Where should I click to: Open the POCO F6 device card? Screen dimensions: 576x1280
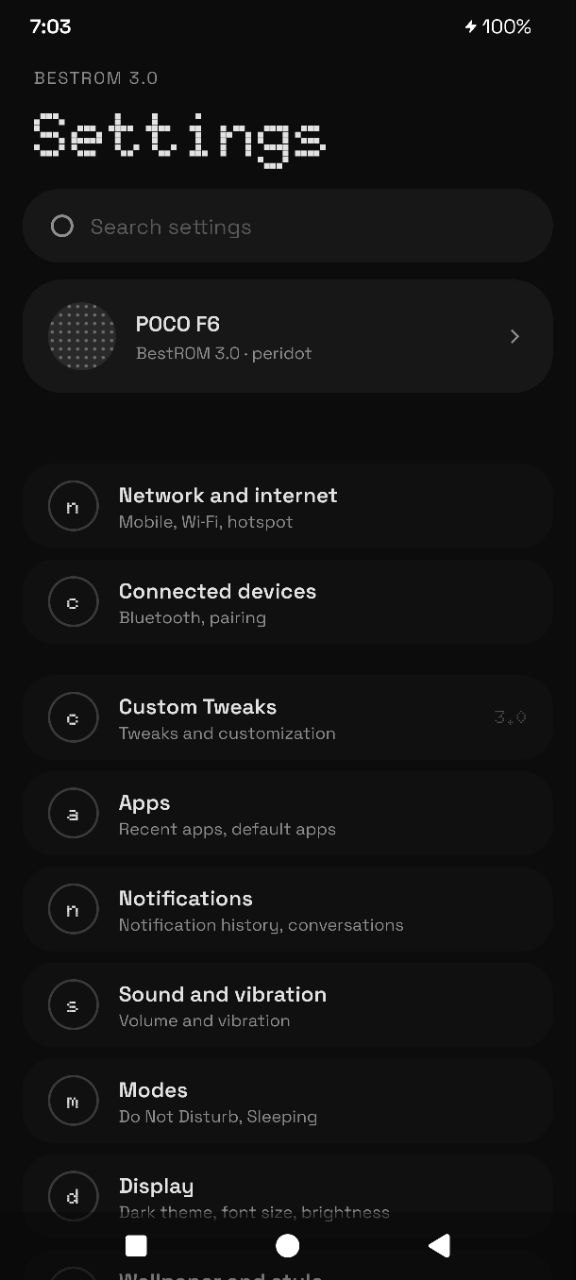click(288, 336)
